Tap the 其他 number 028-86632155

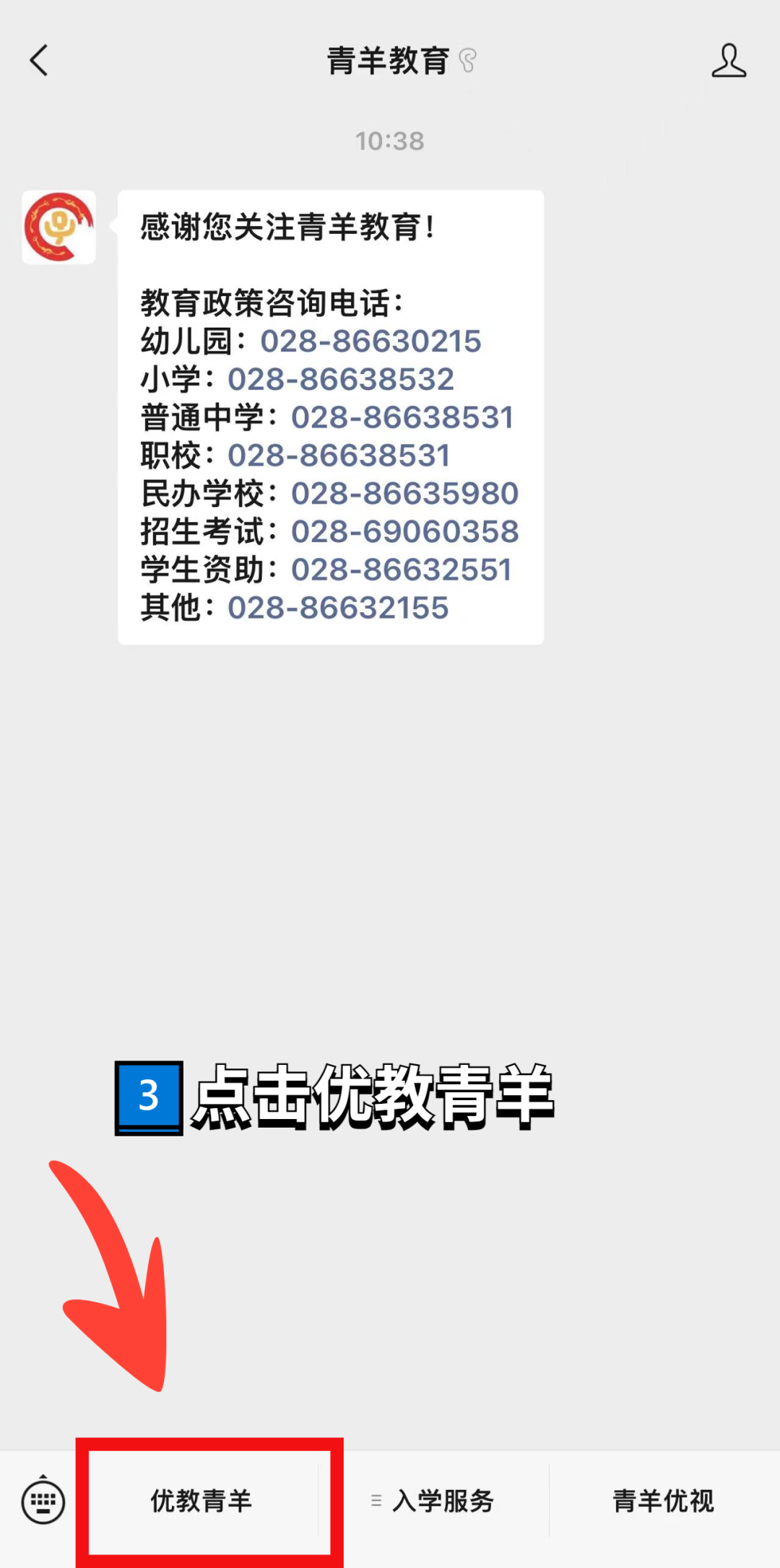pos(338,609)
